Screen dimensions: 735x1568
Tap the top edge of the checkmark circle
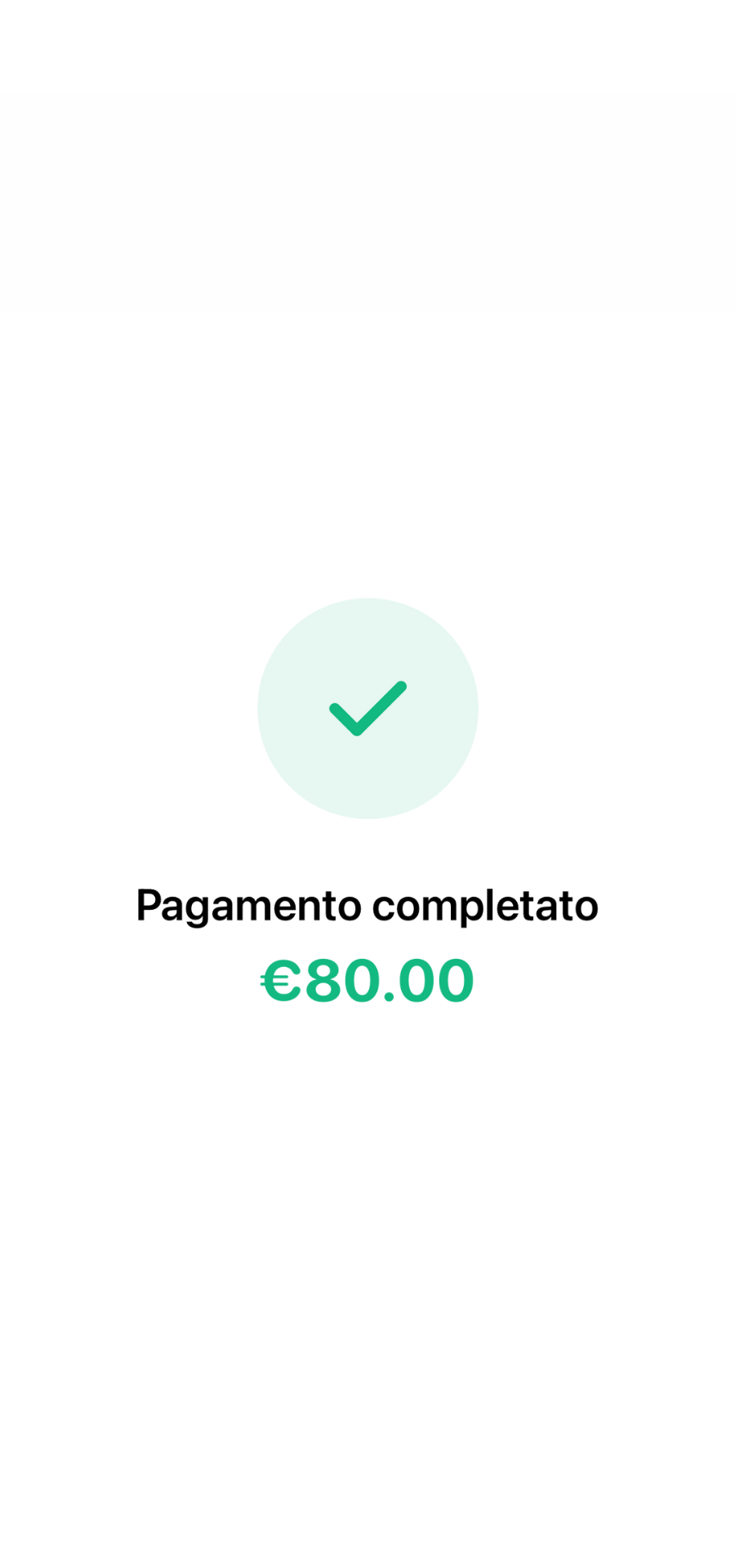tap(367, 603)
